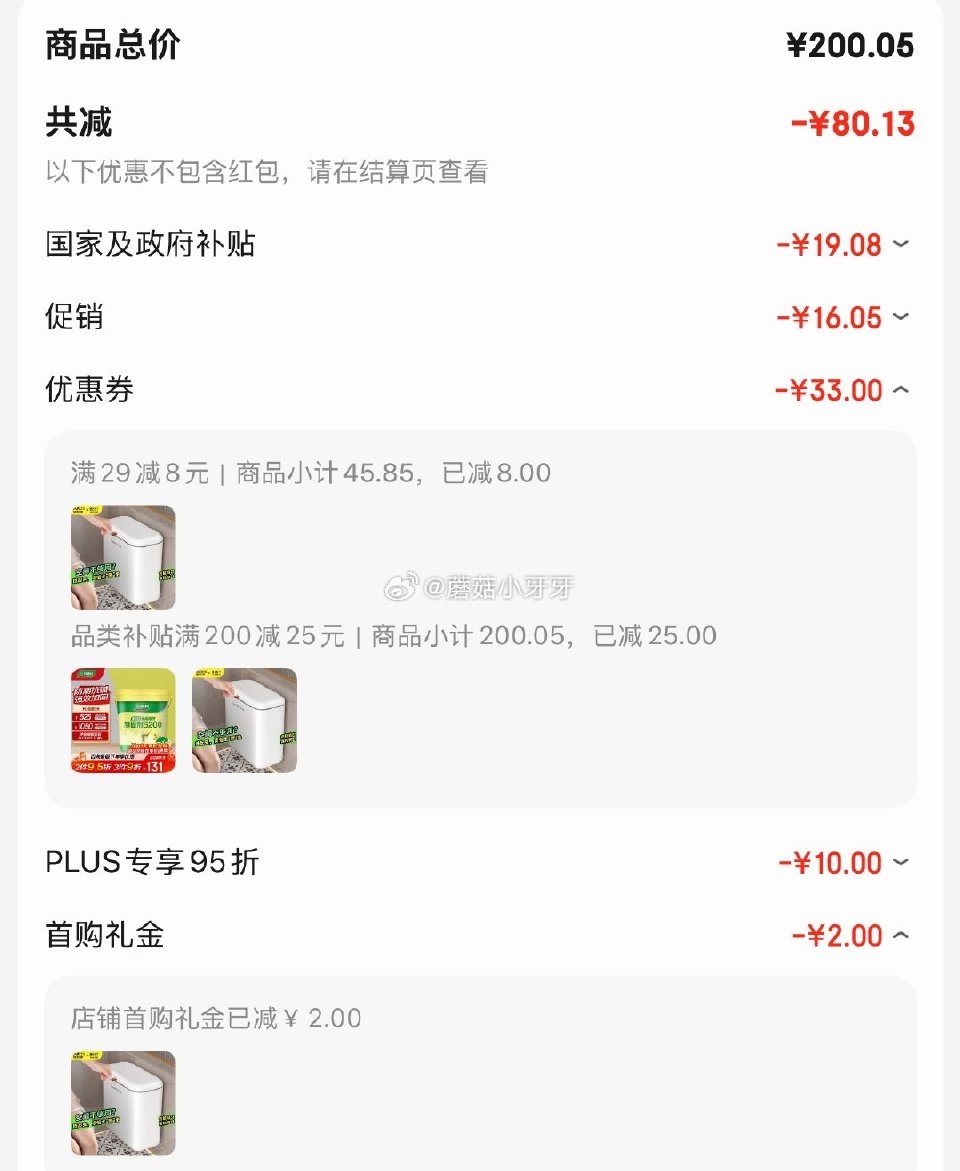Collapse the 优惠券 coupon section
This screenshot has height=1171, width=960.
899,390
